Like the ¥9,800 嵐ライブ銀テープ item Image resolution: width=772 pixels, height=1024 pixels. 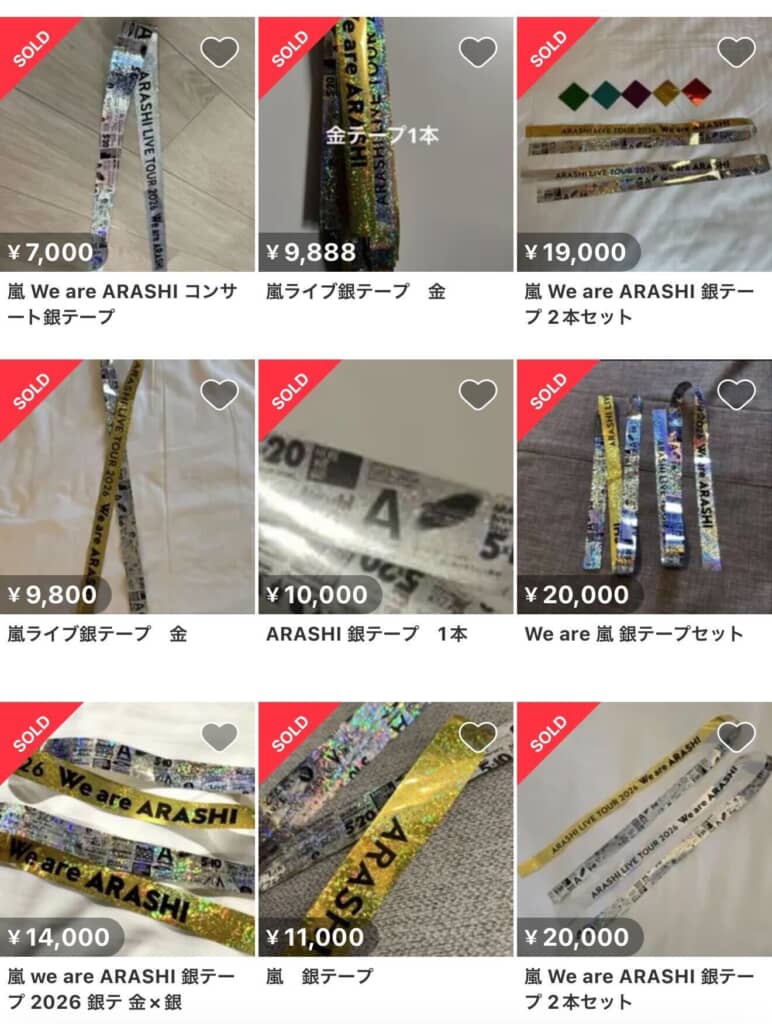[x=219, y=394]
